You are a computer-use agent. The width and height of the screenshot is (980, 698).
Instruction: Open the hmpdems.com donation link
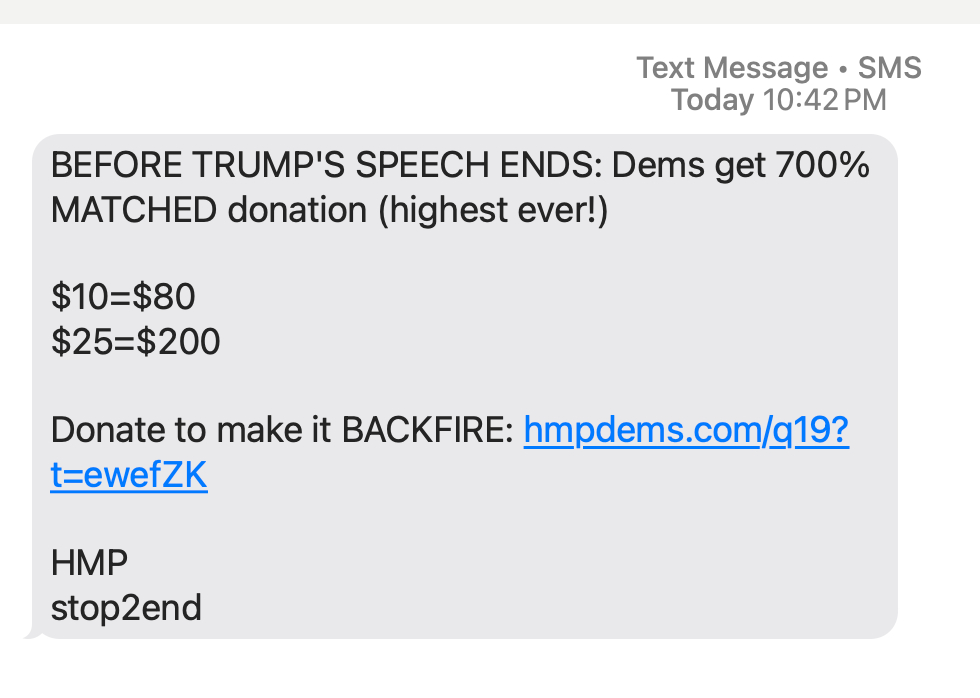coord(686,431)
